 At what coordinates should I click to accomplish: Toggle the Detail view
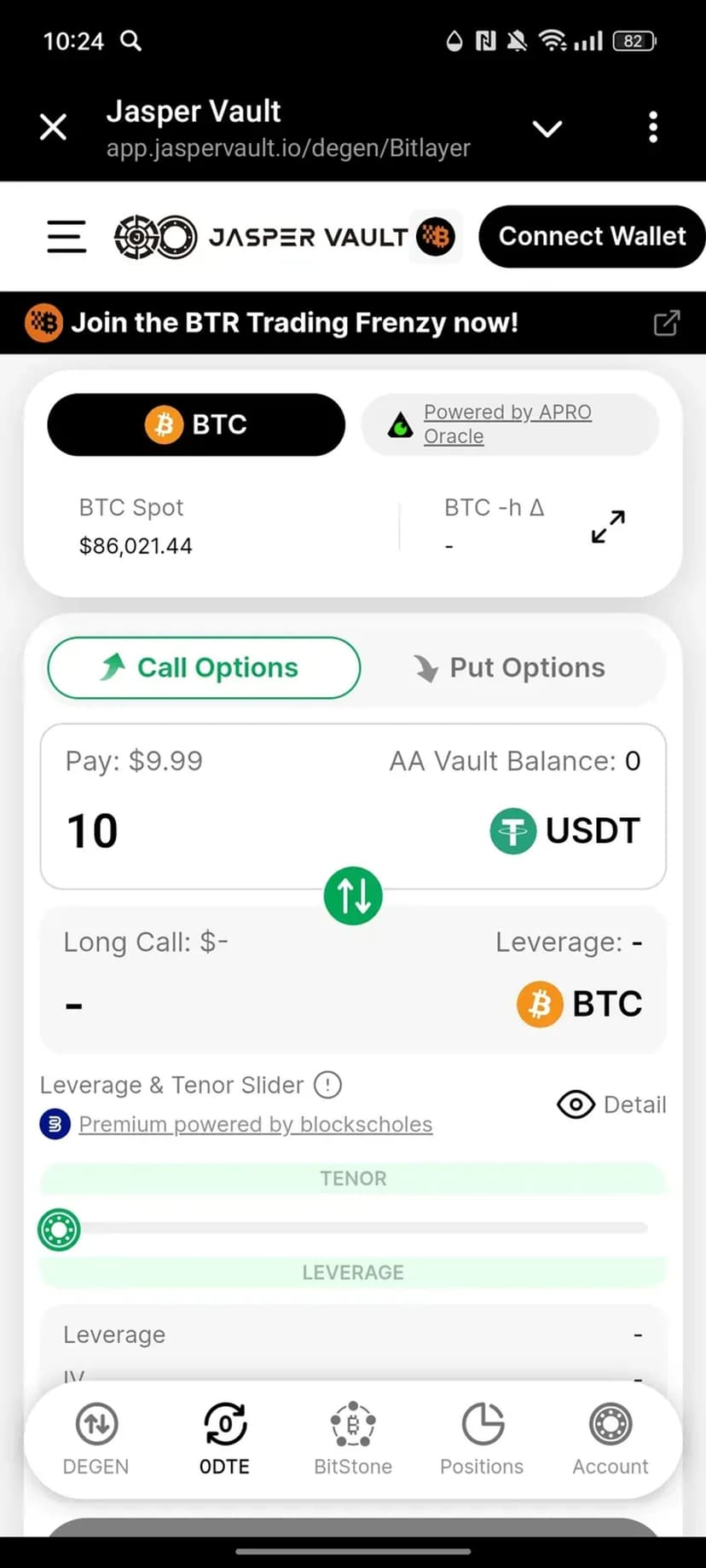click(611, 1104)
